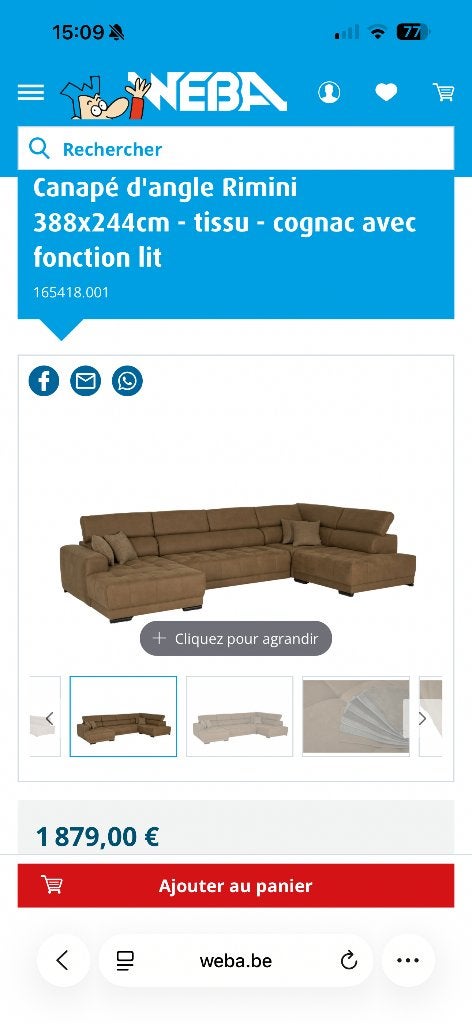Open the user account icon
The image size is (472, 1024).
tap(329, 92)
